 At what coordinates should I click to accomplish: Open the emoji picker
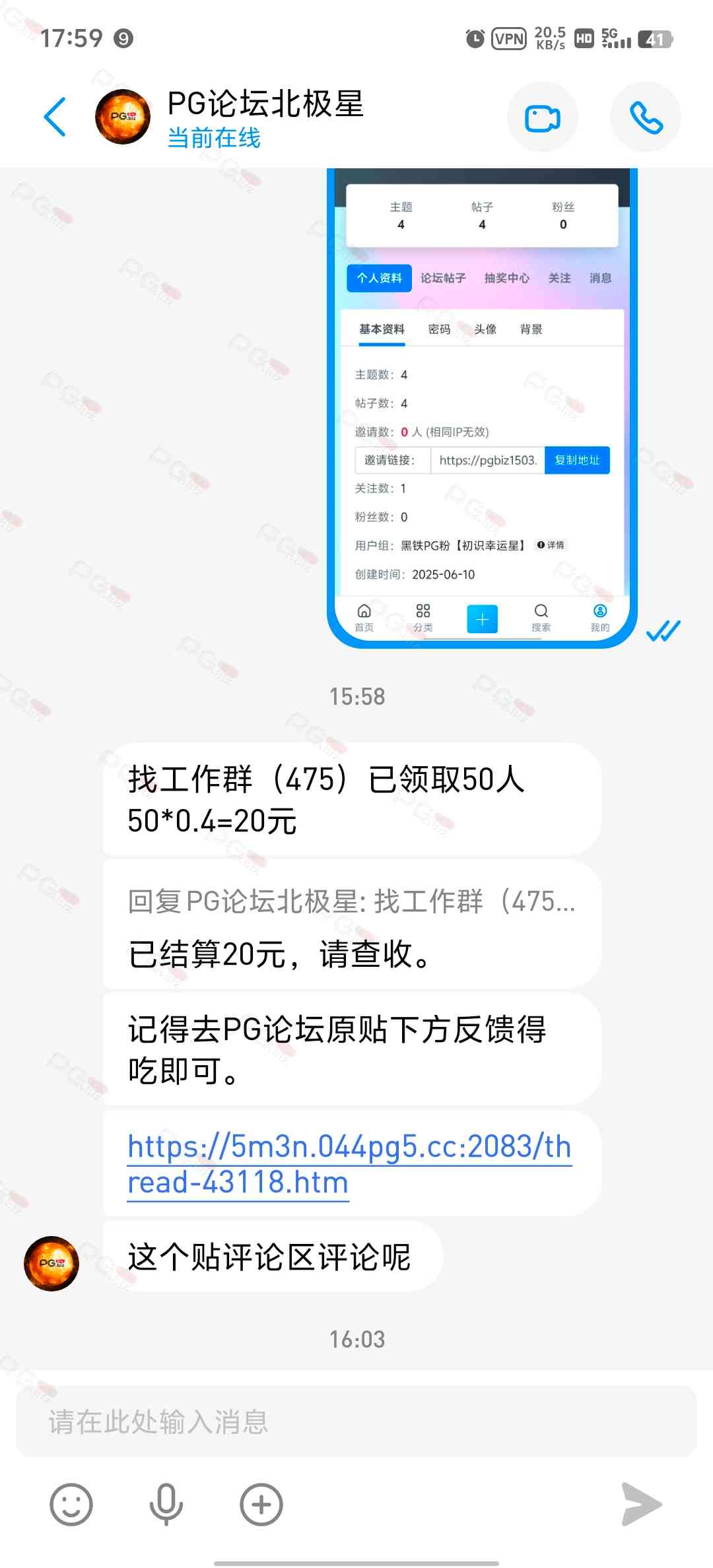[x=71, y=1505]
